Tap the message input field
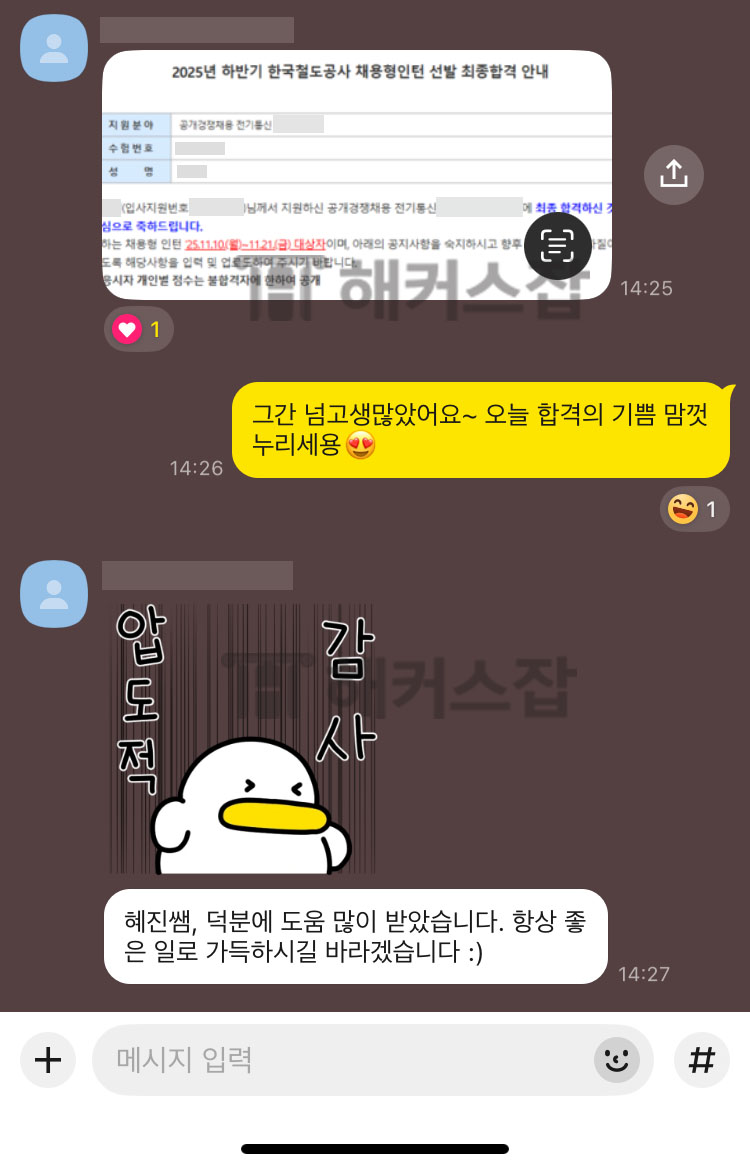Viewport: 750px width, 1170px height. (x=340, y=1060)
